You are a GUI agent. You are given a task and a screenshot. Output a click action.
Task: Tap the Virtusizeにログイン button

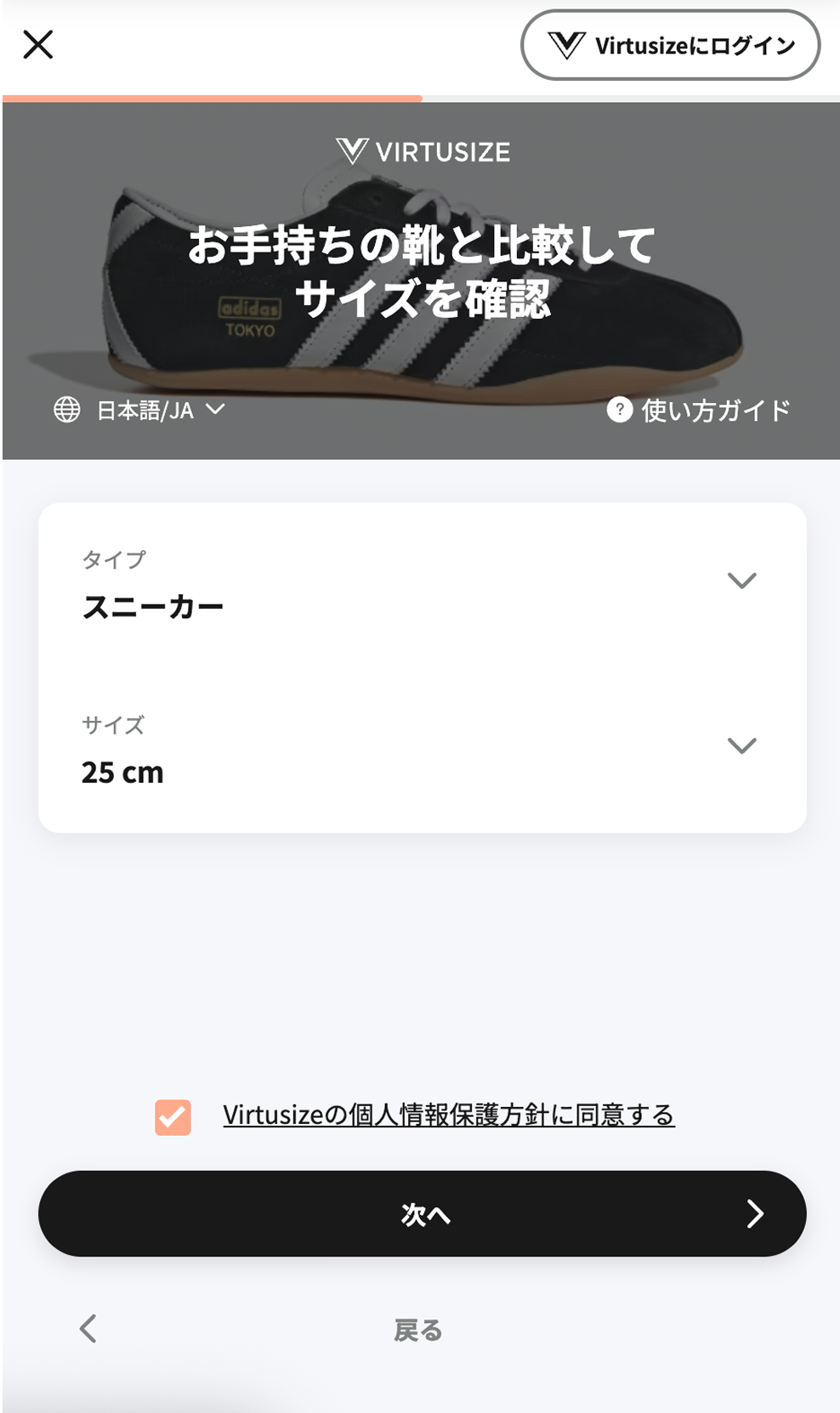[670, 45]
